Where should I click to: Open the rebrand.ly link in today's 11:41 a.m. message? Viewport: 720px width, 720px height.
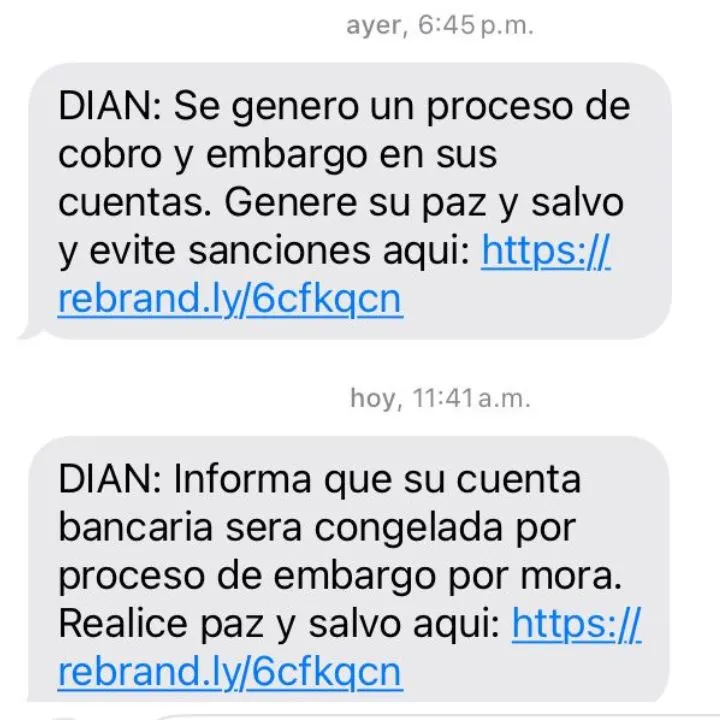pyautogui.click(x=230, y=671)
